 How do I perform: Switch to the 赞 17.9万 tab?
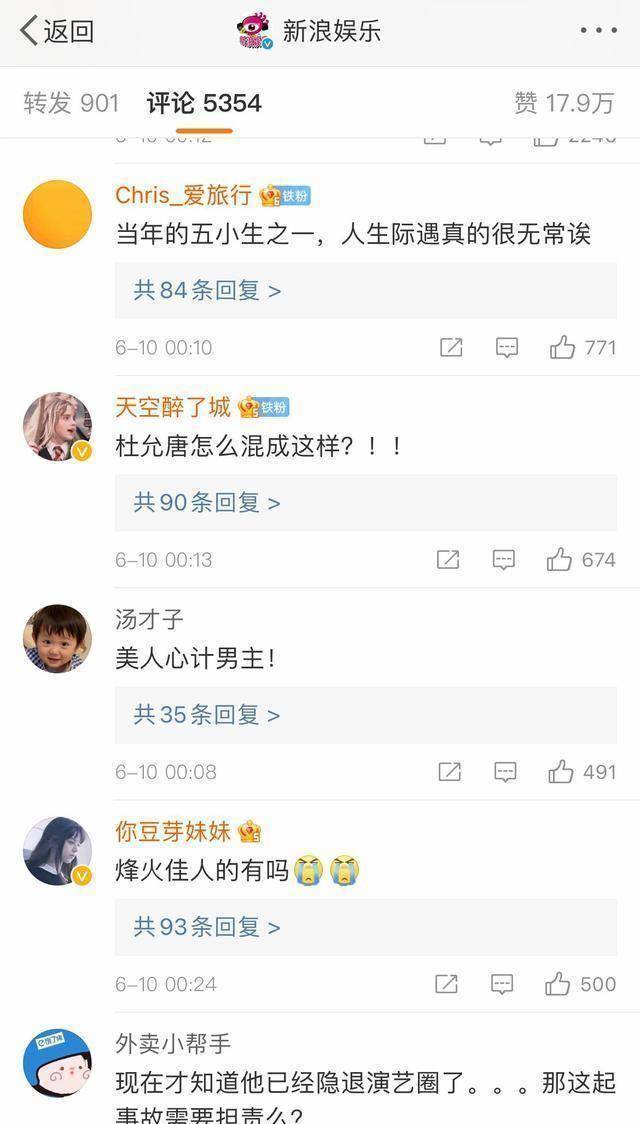click(x=563, y=103)
